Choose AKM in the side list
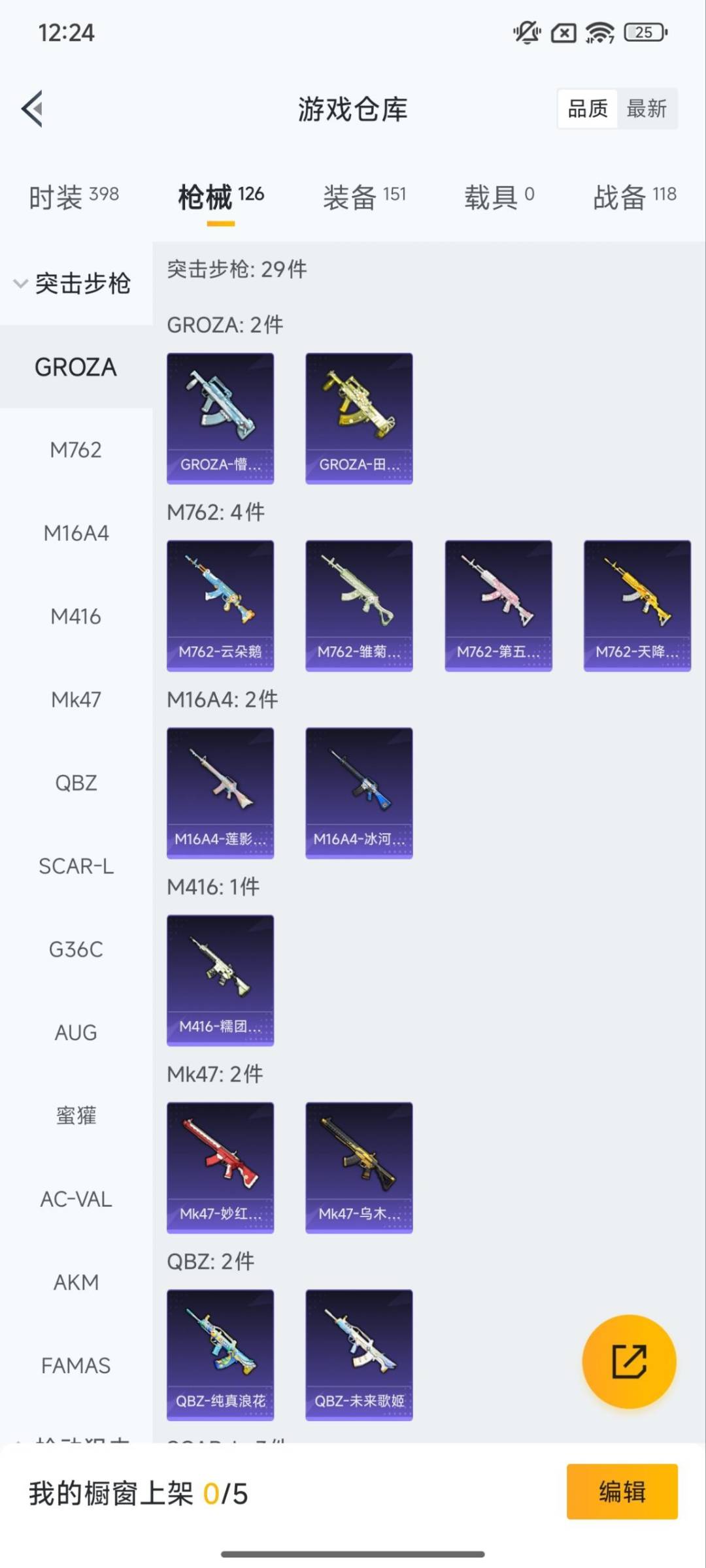This screenshot has height=1568, width=706. tap(76, 1282)
